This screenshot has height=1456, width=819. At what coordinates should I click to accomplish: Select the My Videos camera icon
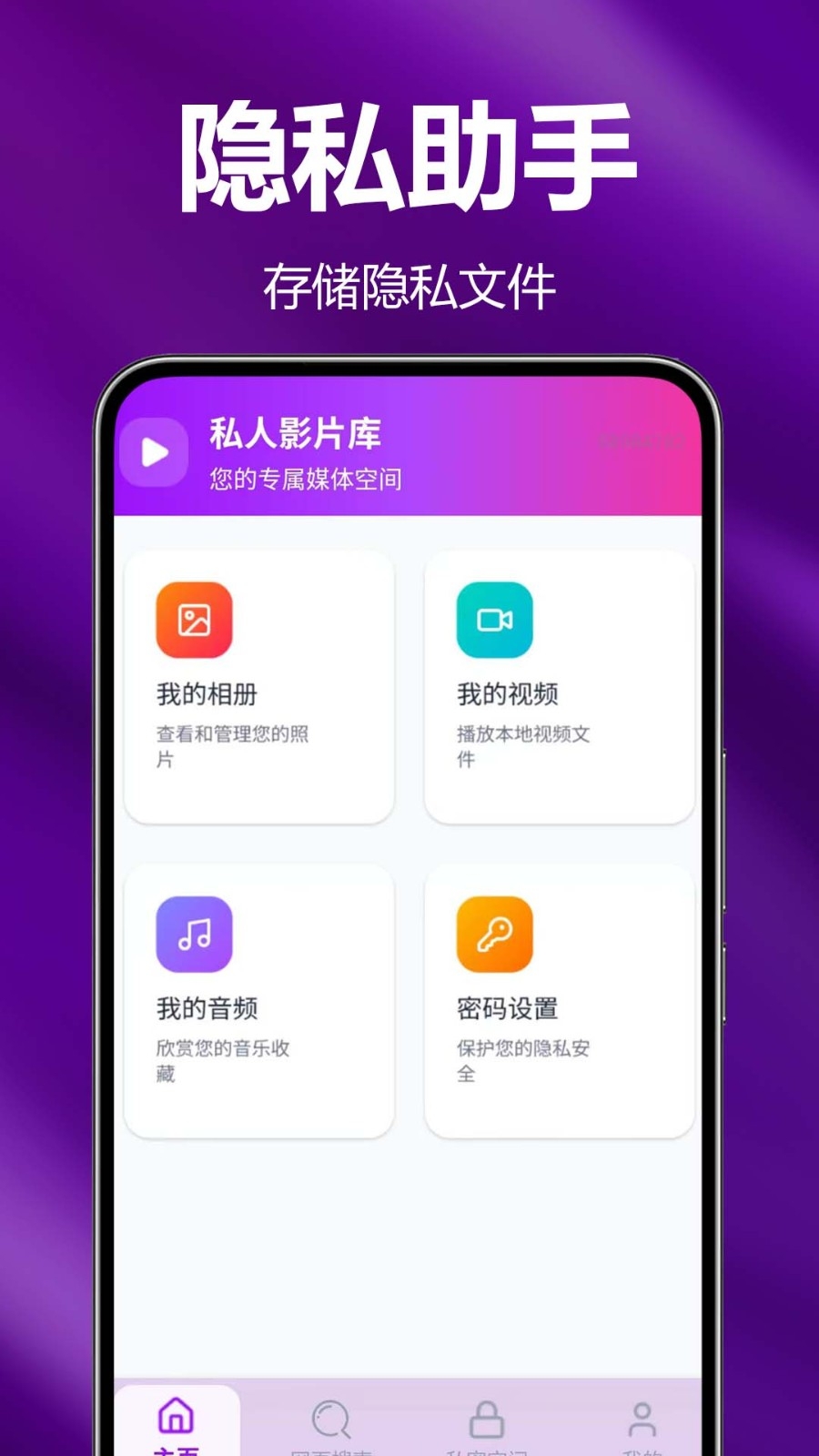493,620
